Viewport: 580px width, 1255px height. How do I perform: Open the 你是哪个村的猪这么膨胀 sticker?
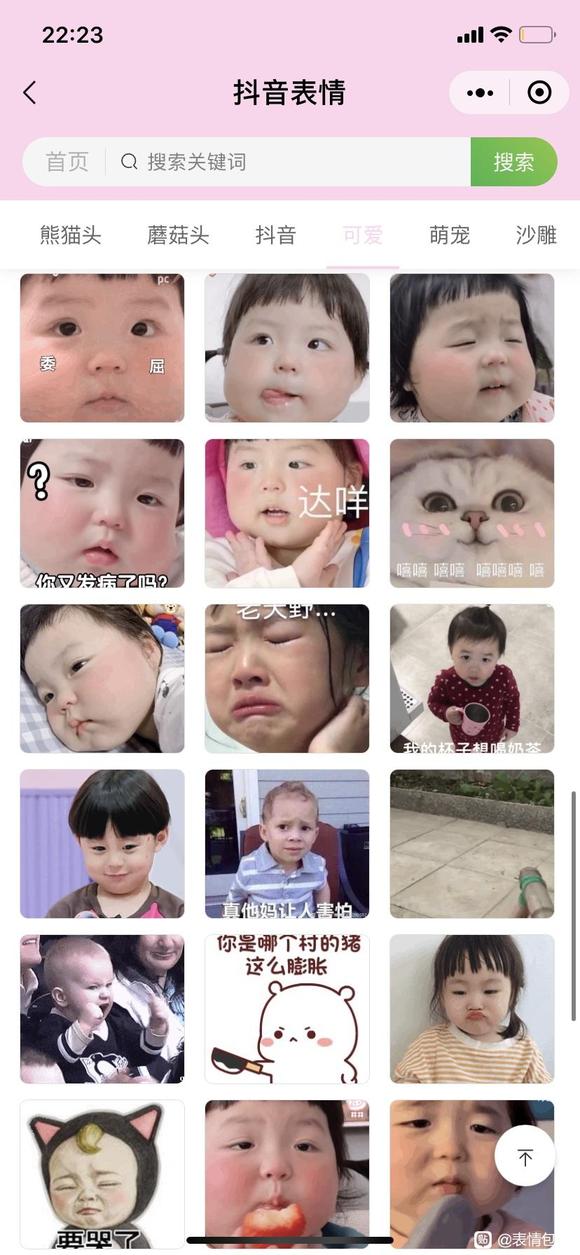point(287,1009)
